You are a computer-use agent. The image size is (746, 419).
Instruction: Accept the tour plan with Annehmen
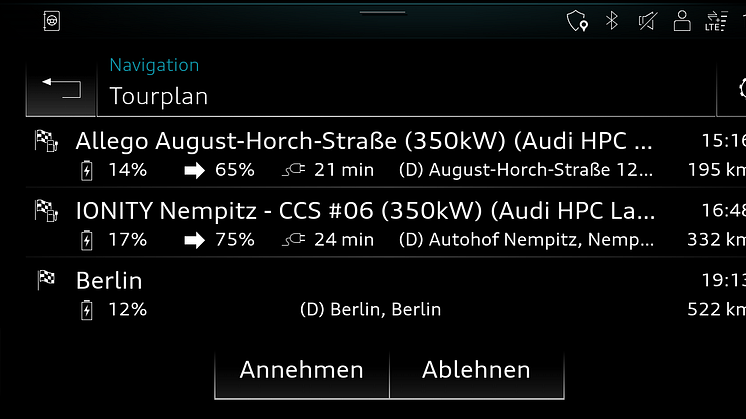(301, 369)
